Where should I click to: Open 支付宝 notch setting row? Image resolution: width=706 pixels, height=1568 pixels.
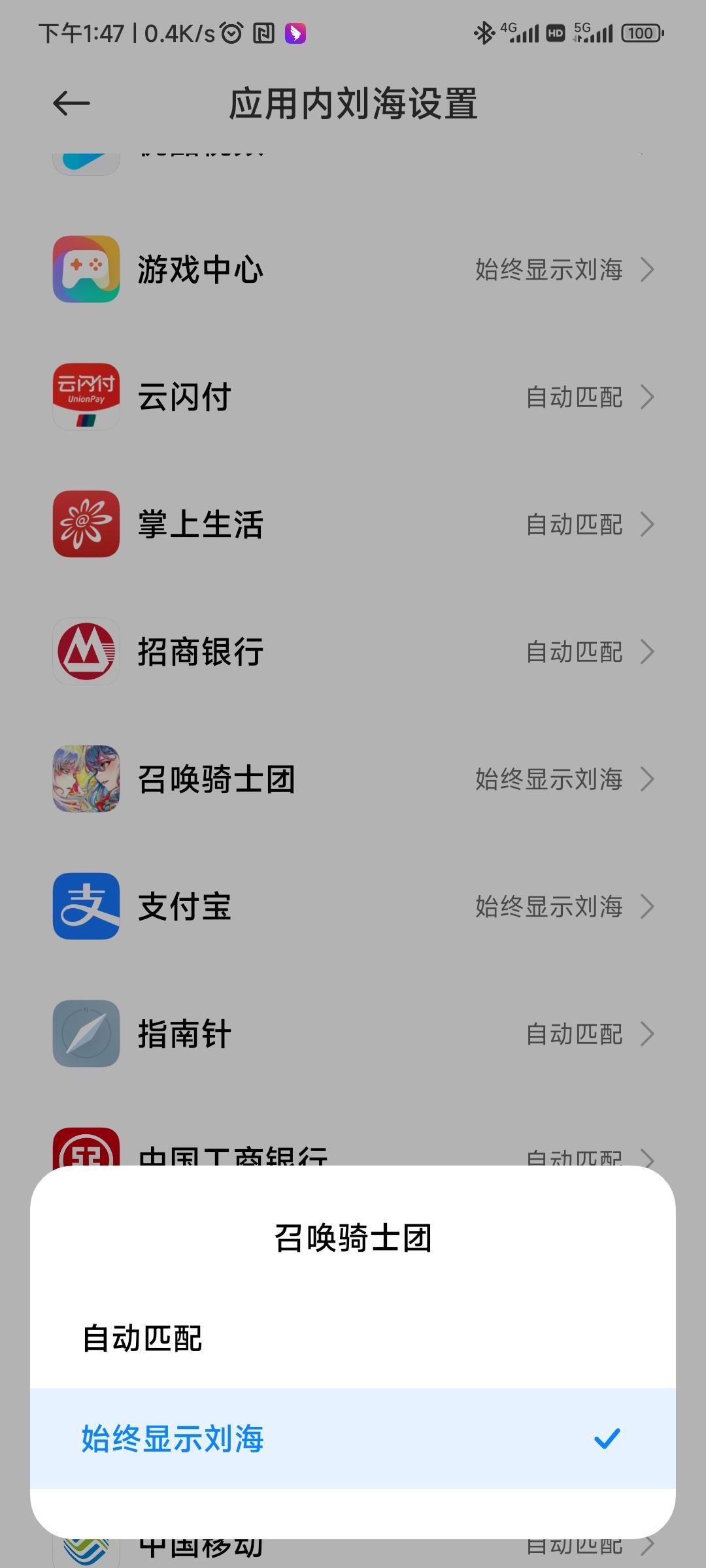click(x=353, y=906)
